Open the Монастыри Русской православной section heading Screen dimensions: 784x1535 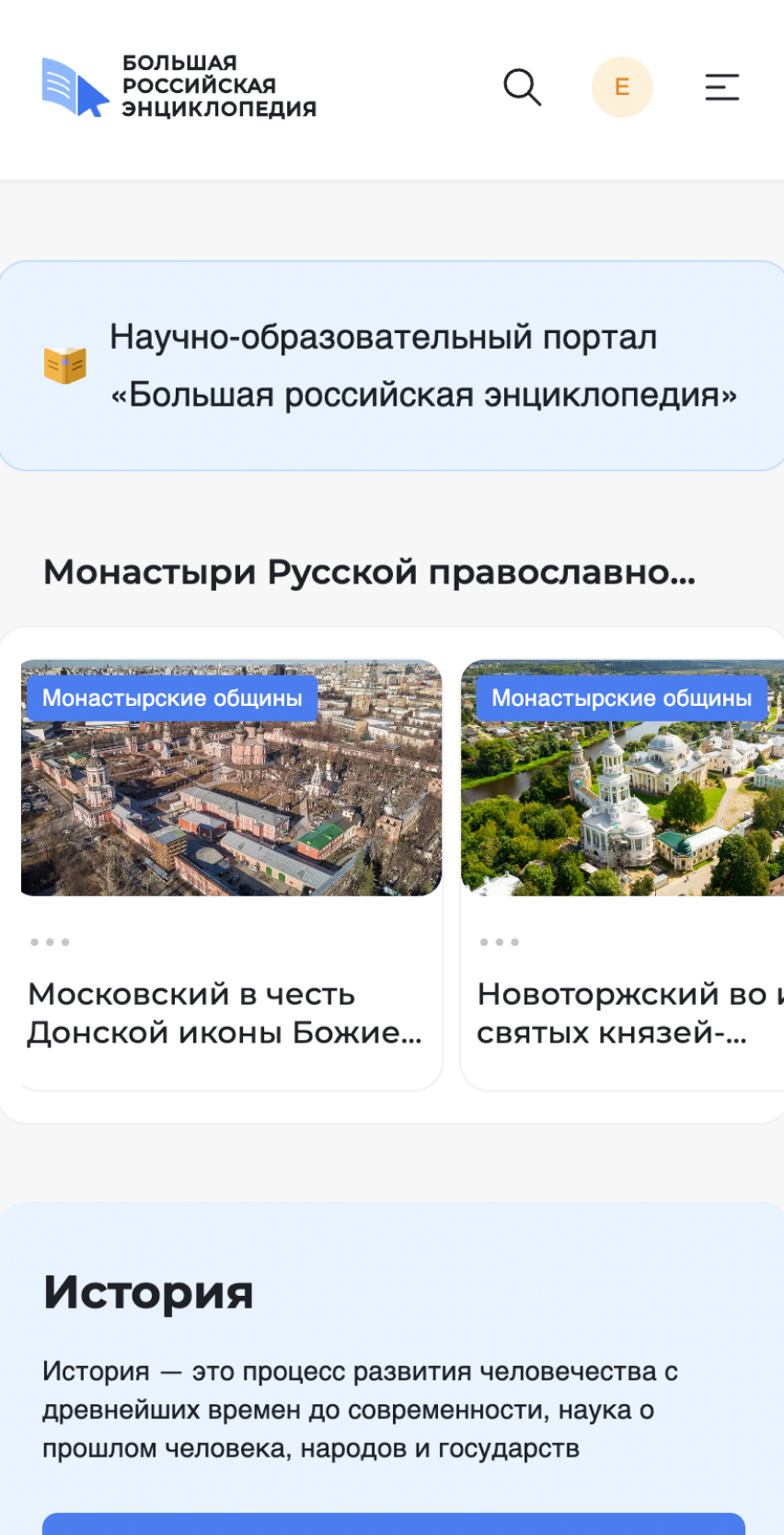369,572
